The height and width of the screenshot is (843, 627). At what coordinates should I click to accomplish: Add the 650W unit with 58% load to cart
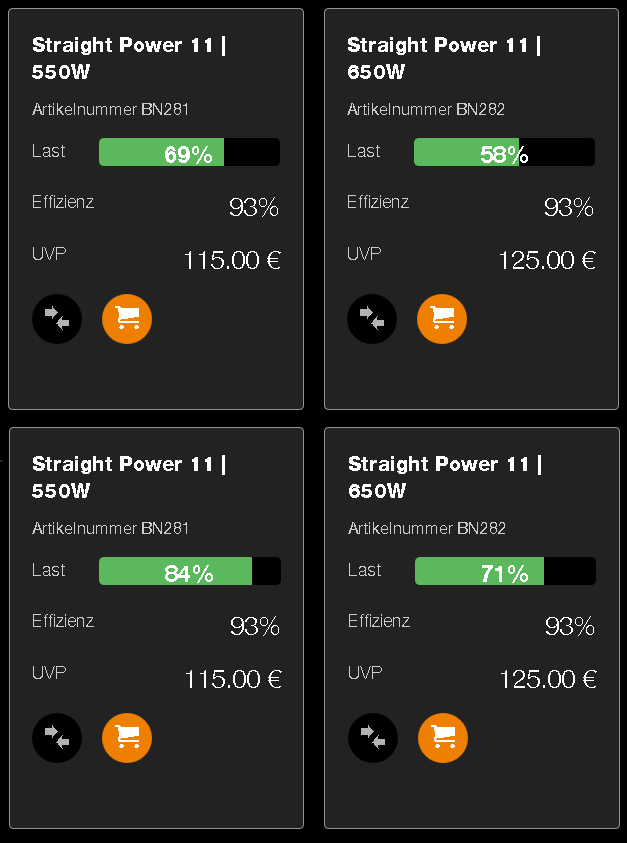tap(442, 318)
